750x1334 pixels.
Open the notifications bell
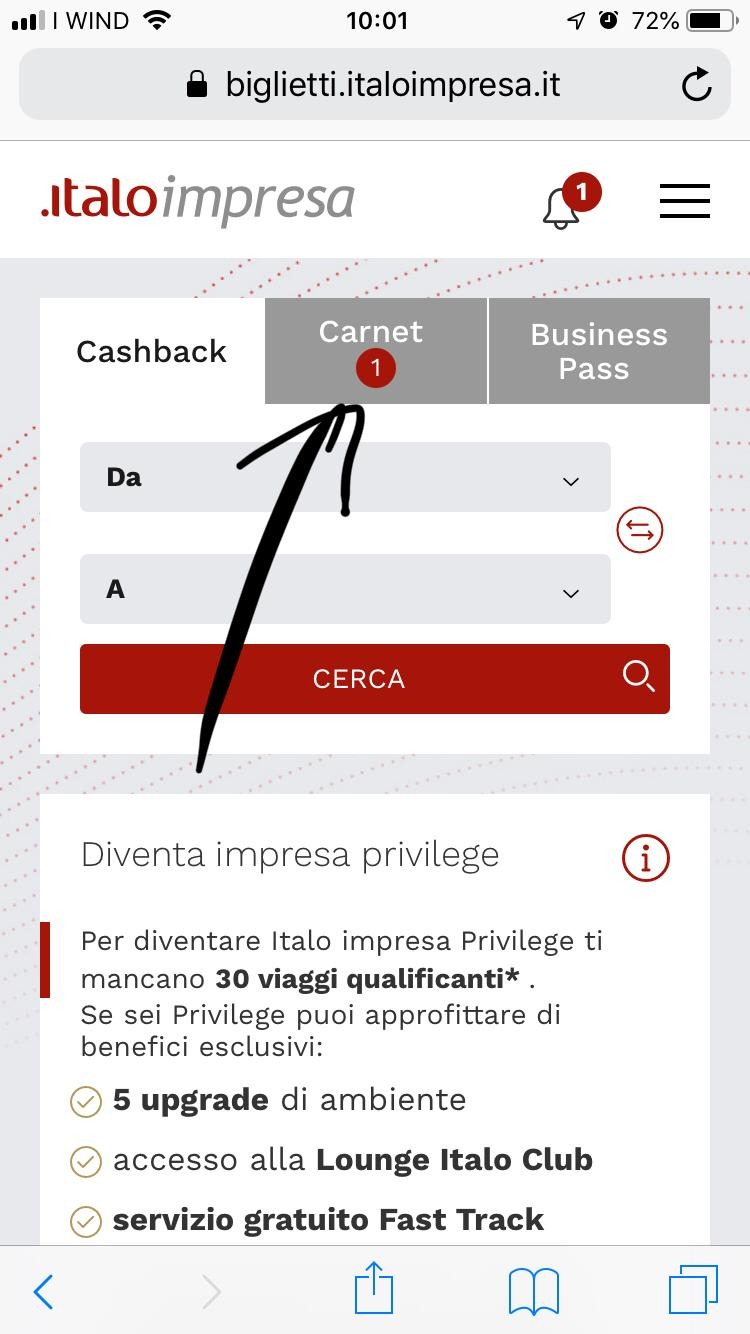coord(562,205)
